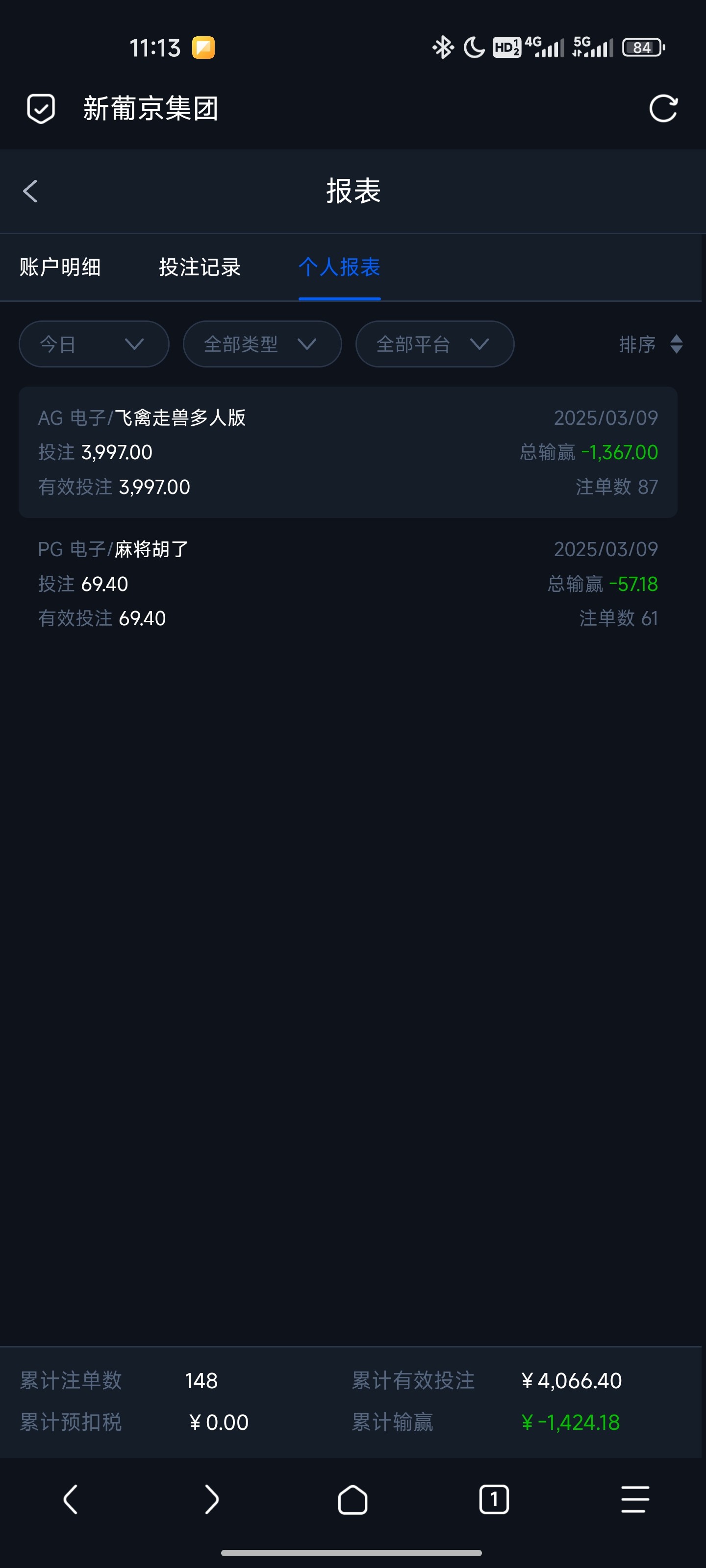Open the browser menu
Viewport: 706px width, 1568px height.
pos(635,1499)
